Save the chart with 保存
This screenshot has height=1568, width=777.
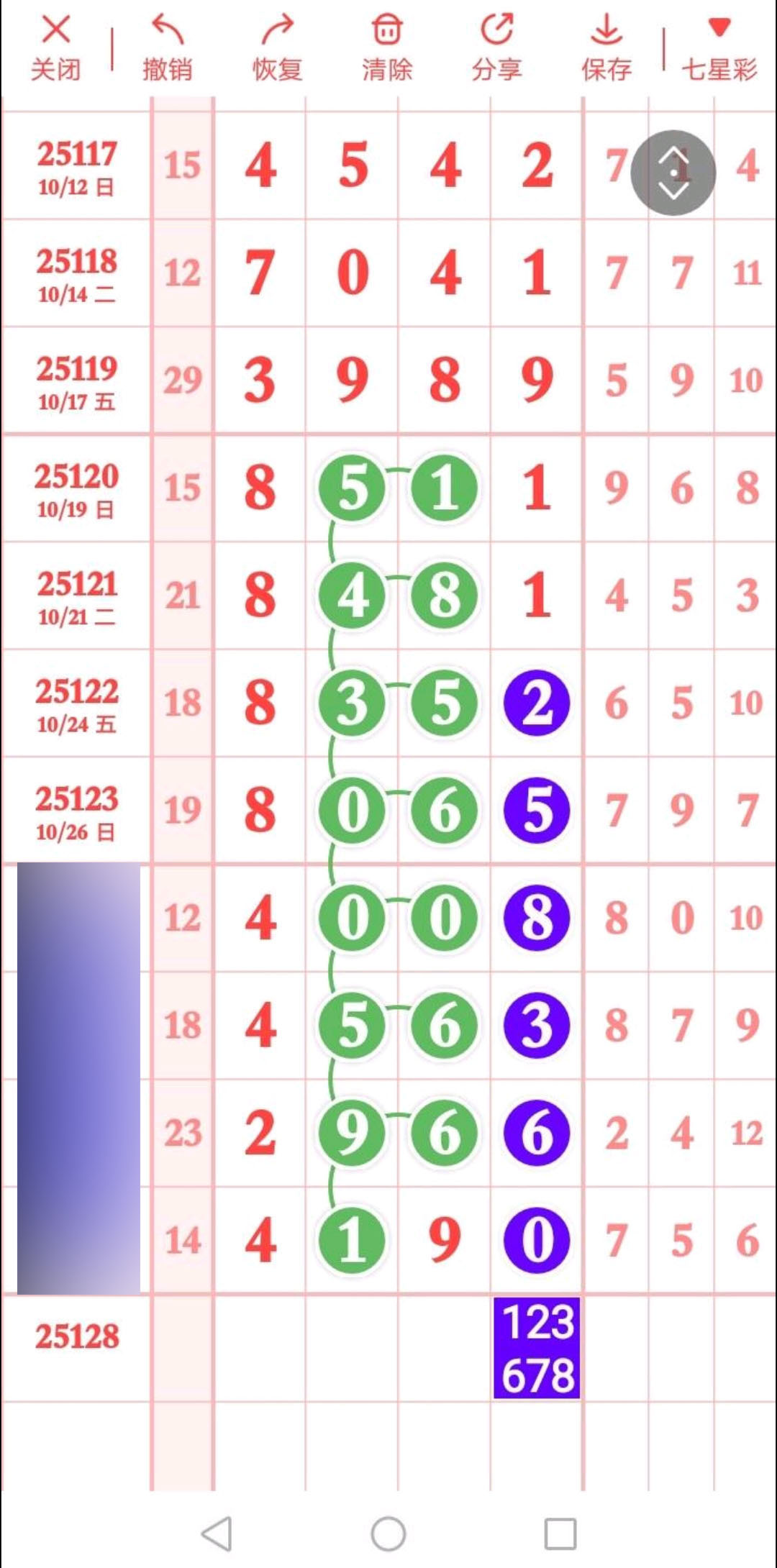[606, 47]
